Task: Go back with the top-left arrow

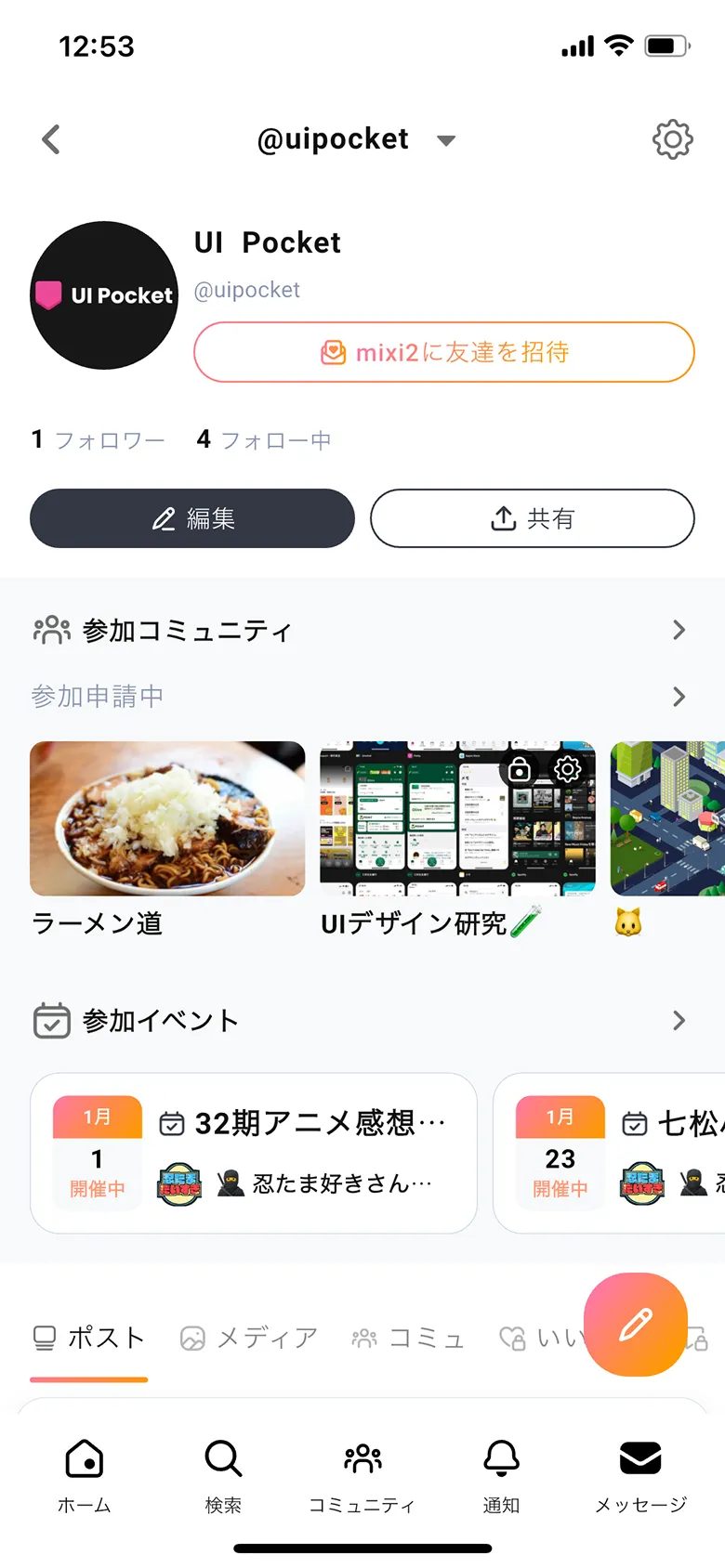Action: coord(51,139)
